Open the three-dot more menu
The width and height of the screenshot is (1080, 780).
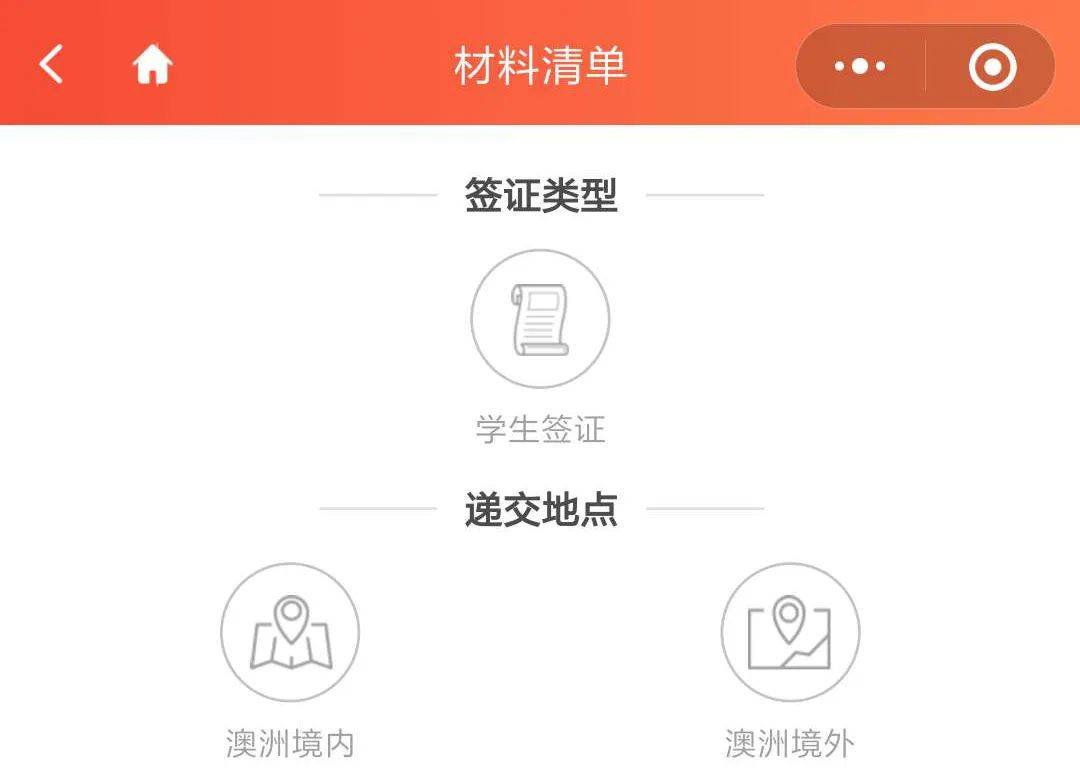pyautogui.click(x=860, y=67)
